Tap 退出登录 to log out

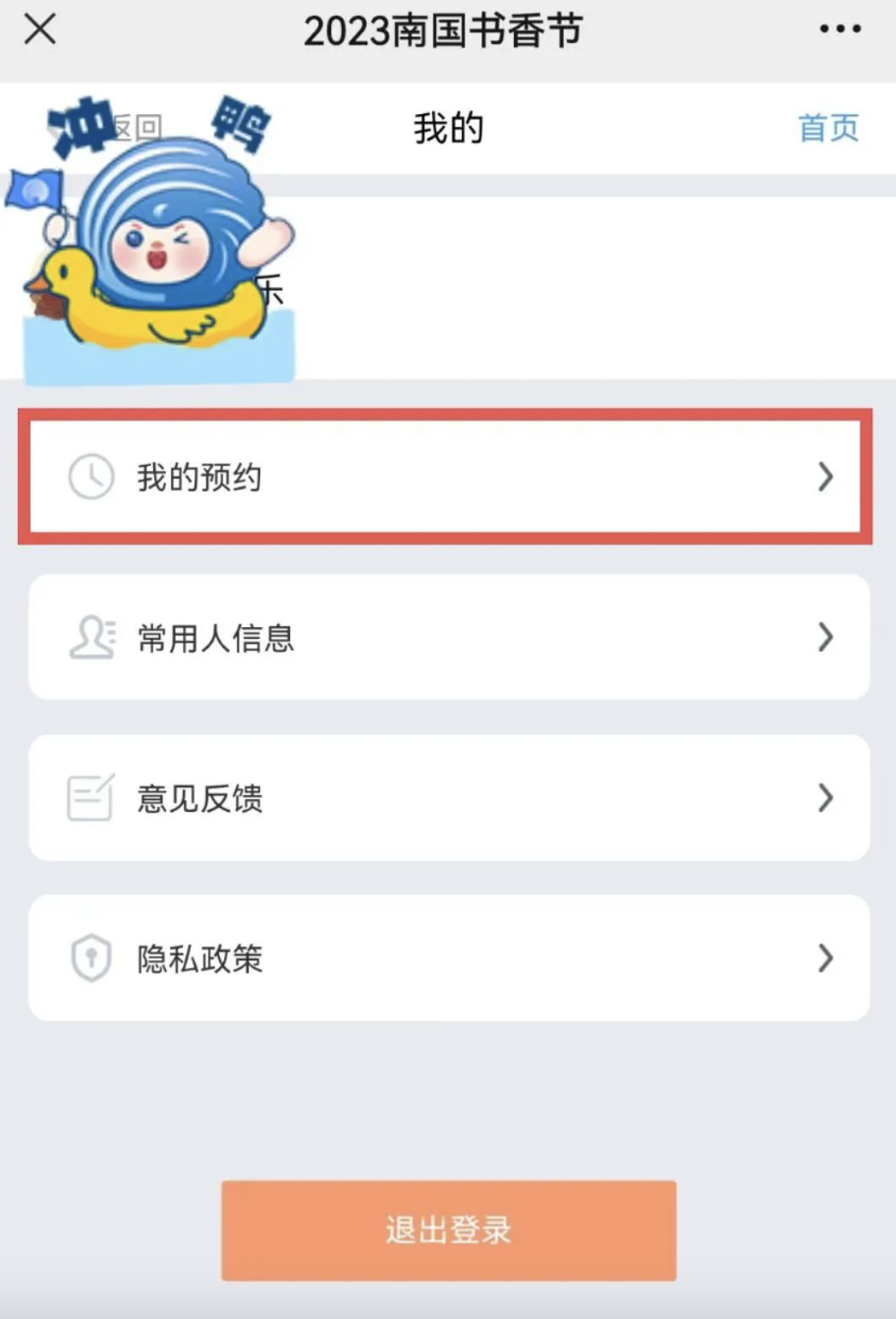tap(448, 1231)
